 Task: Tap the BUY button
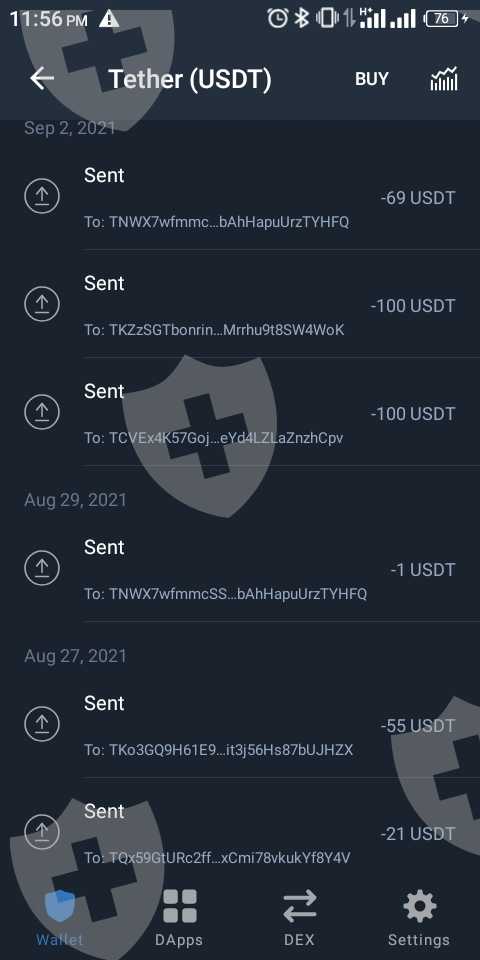point(372,79)
